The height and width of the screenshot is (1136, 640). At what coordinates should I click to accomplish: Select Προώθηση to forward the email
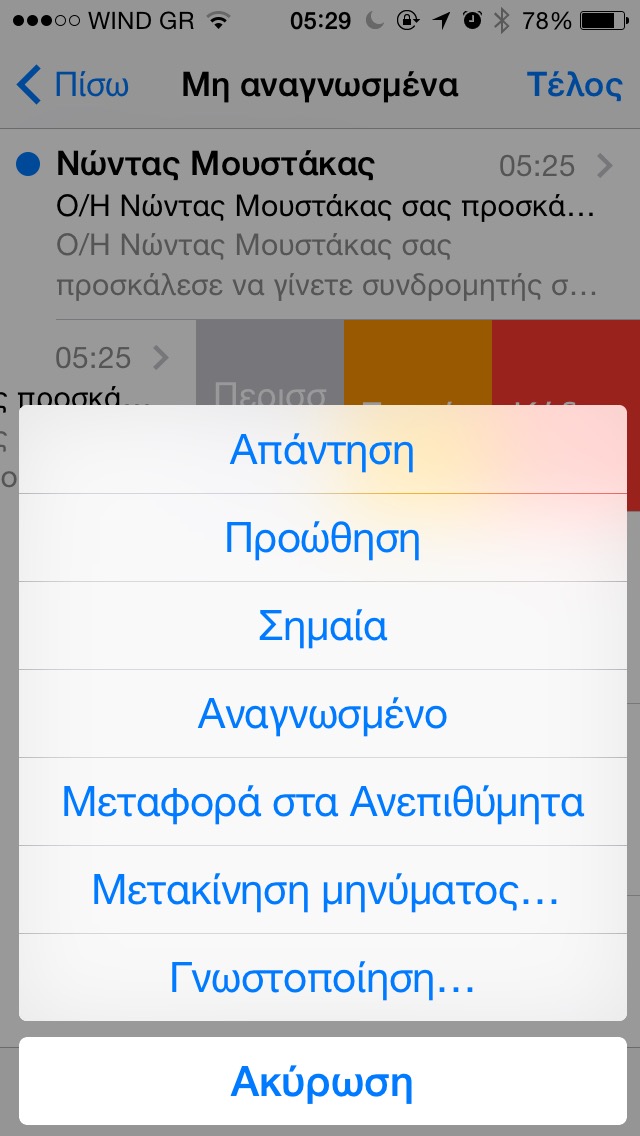coord(322,539)
